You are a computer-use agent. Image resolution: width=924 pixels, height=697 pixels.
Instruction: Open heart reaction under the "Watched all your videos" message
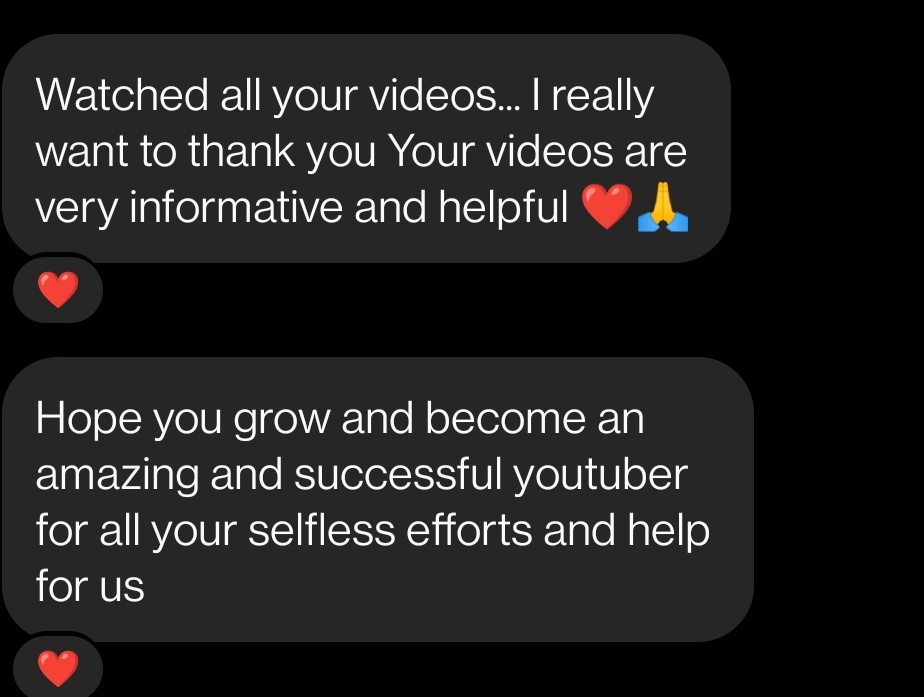[57, 291]
